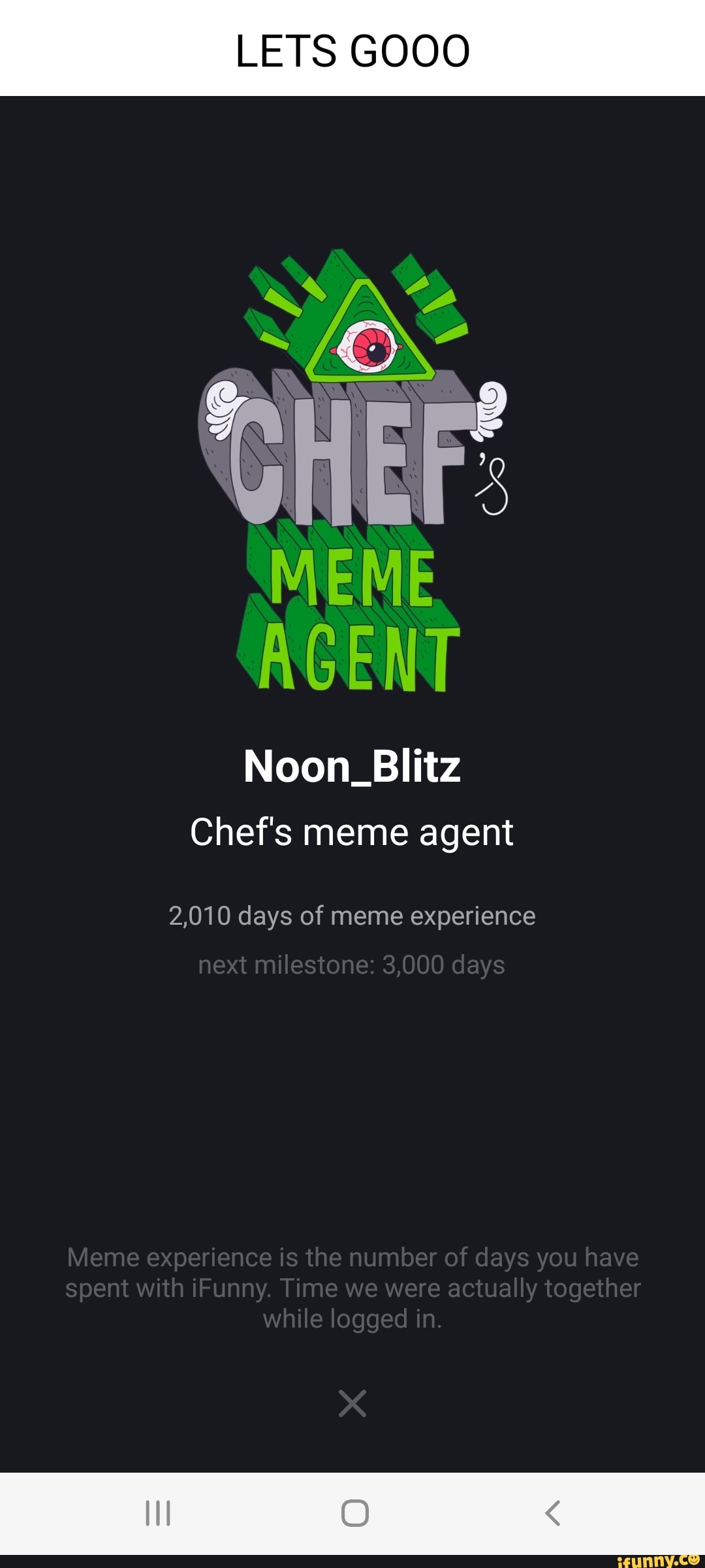
Task: Tap the Home (O) navigation icon
Action: click(352, 1512)
